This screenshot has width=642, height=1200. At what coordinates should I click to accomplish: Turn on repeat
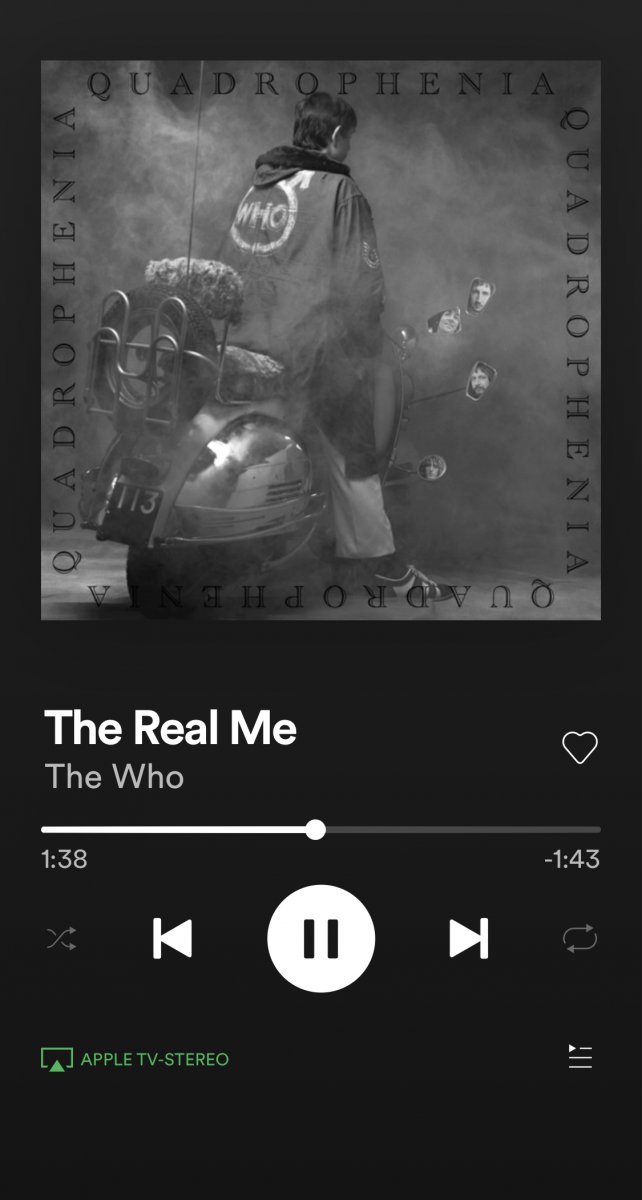tap(580, 938)
